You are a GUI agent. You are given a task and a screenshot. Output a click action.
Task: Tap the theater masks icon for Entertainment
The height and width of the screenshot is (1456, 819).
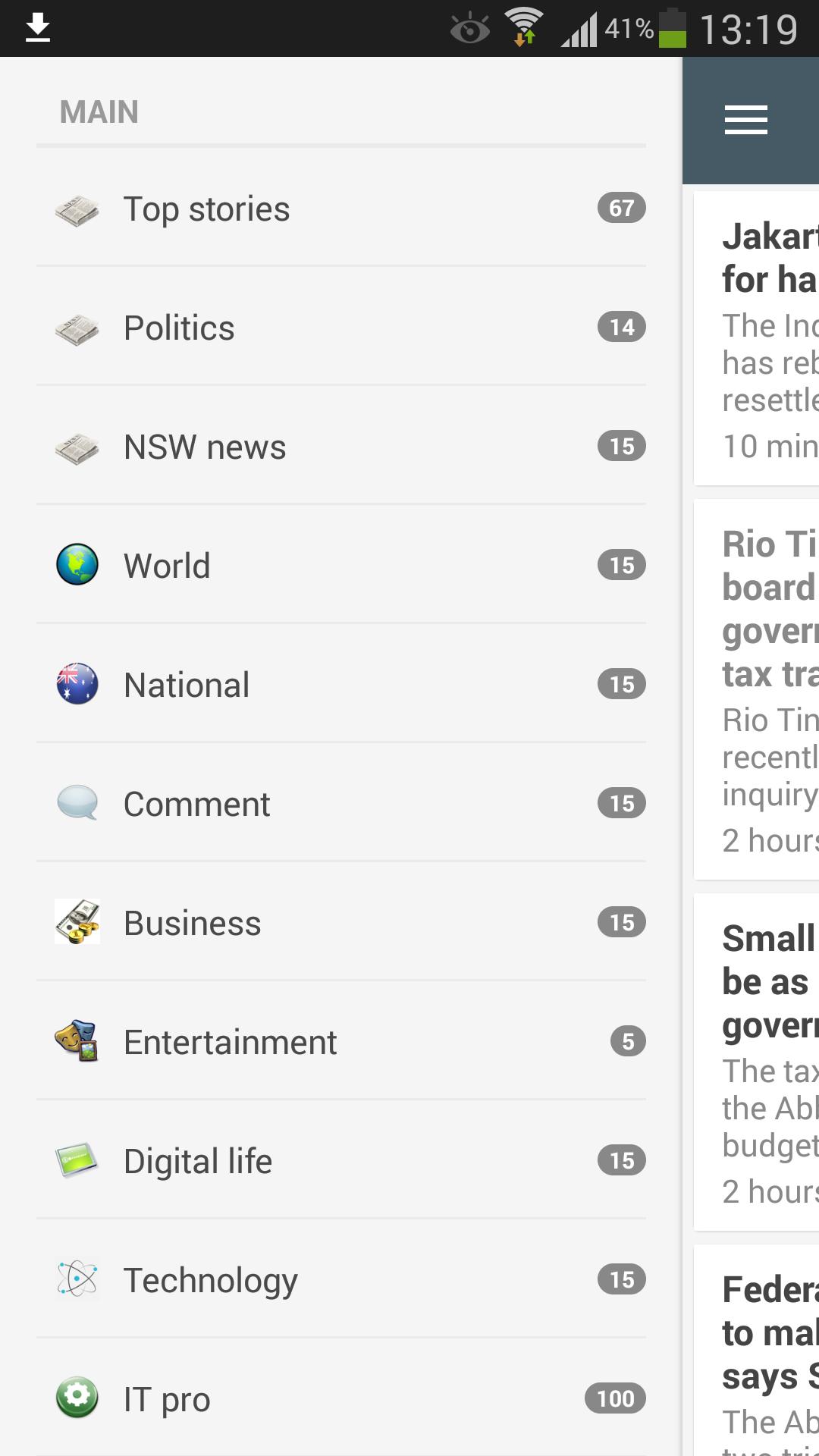click(x=77, y=1041)
